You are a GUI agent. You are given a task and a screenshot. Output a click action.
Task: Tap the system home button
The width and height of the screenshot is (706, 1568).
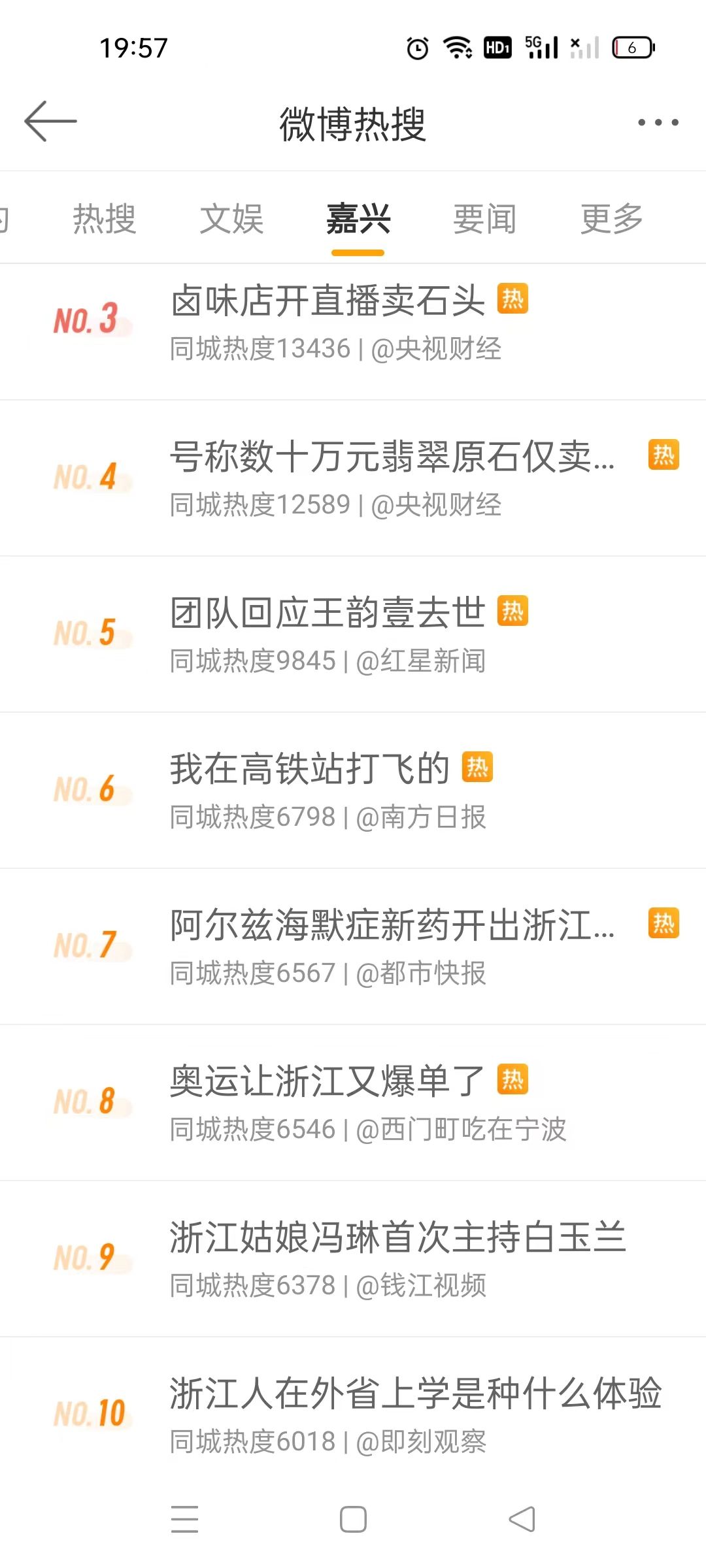pyautogui.click(x=353, y=1519)
